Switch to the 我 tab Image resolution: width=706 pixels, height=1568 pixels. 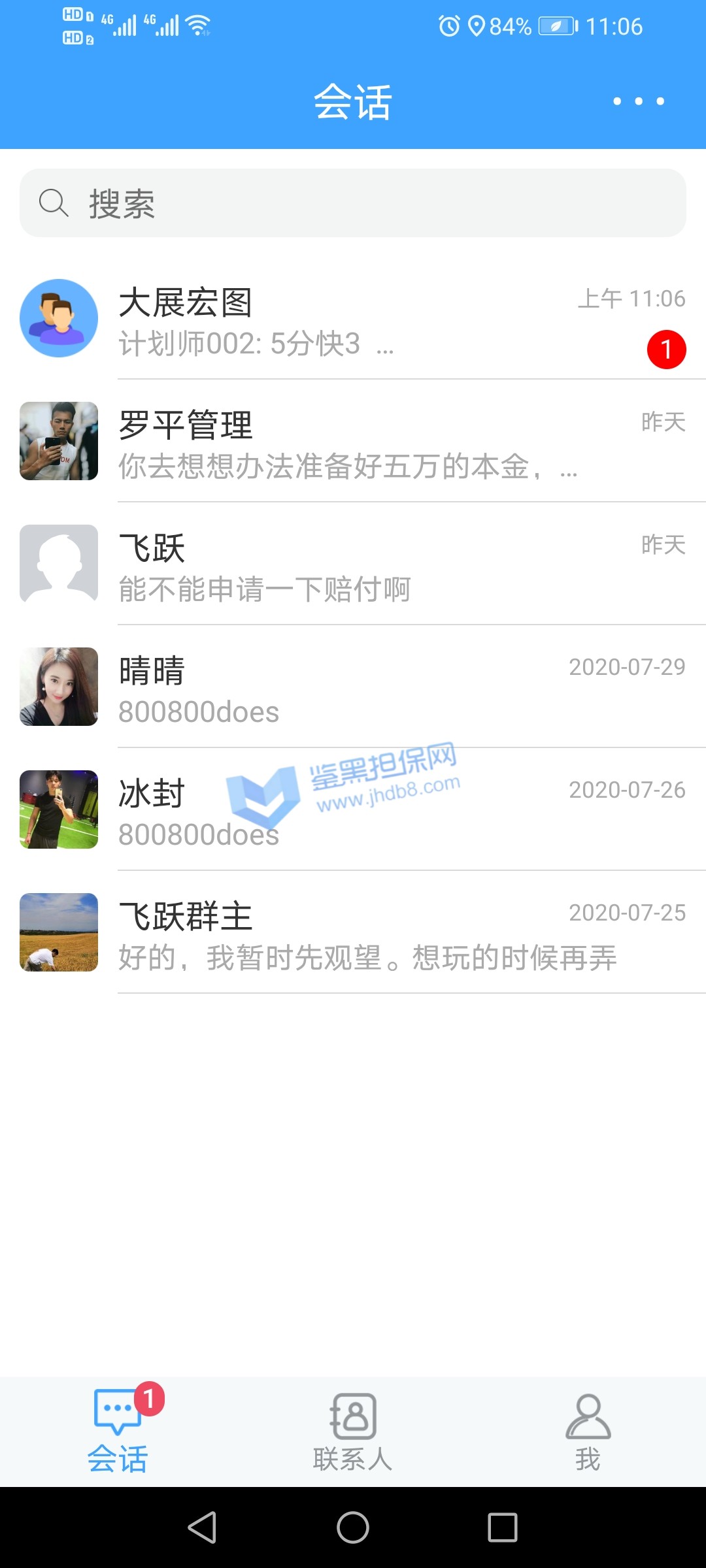[588, 1432]
